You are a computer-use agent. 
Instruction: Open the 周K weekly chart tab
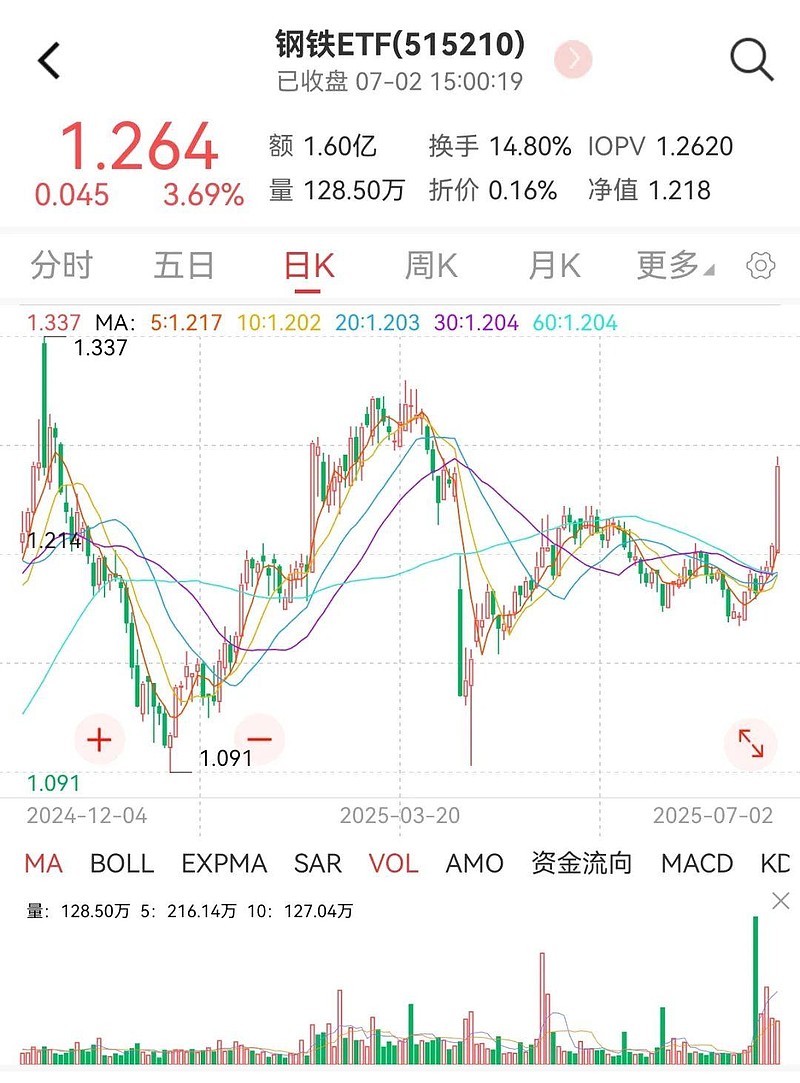(x=430, y=265)
